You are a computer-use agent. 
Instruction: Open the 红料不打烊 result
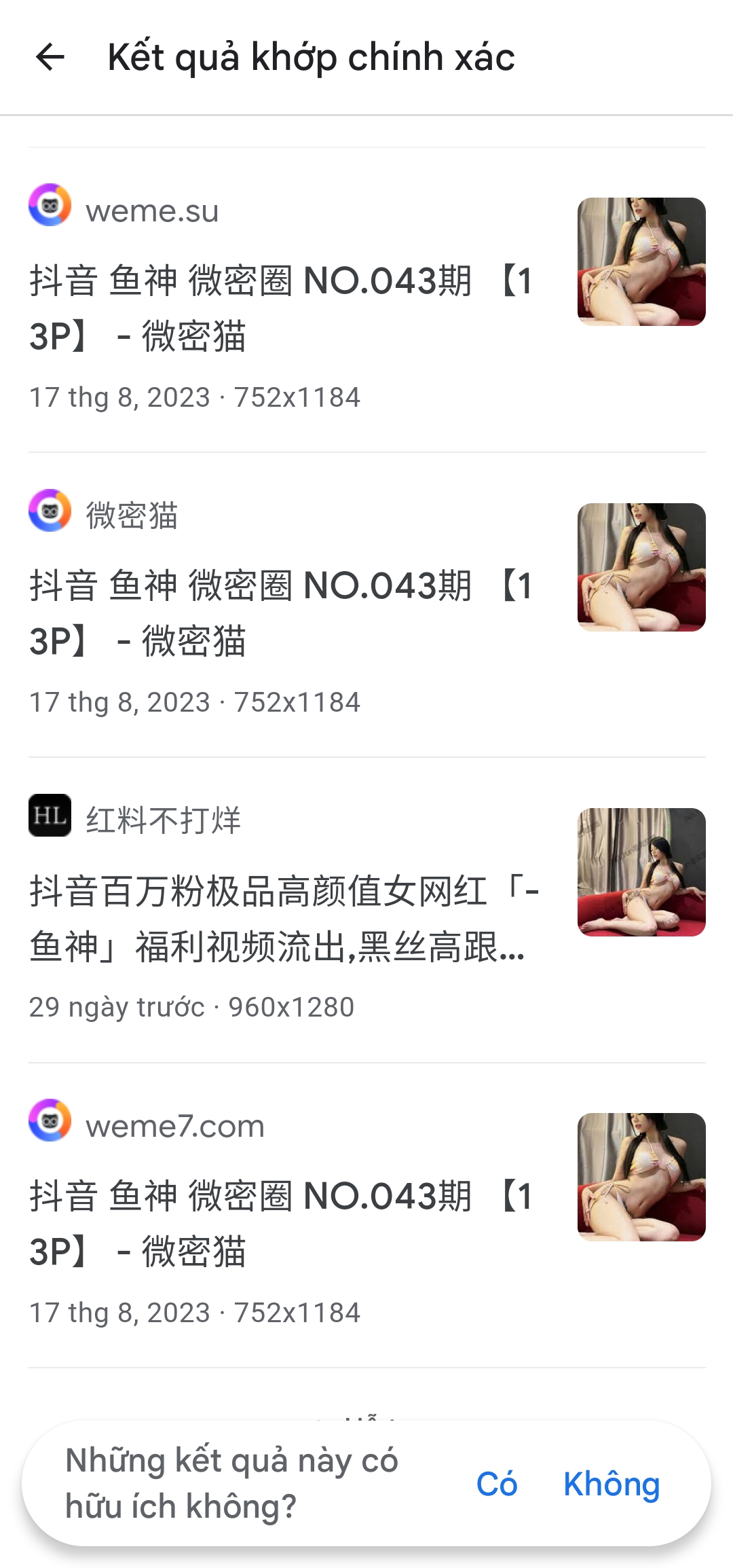click(282, 918)
